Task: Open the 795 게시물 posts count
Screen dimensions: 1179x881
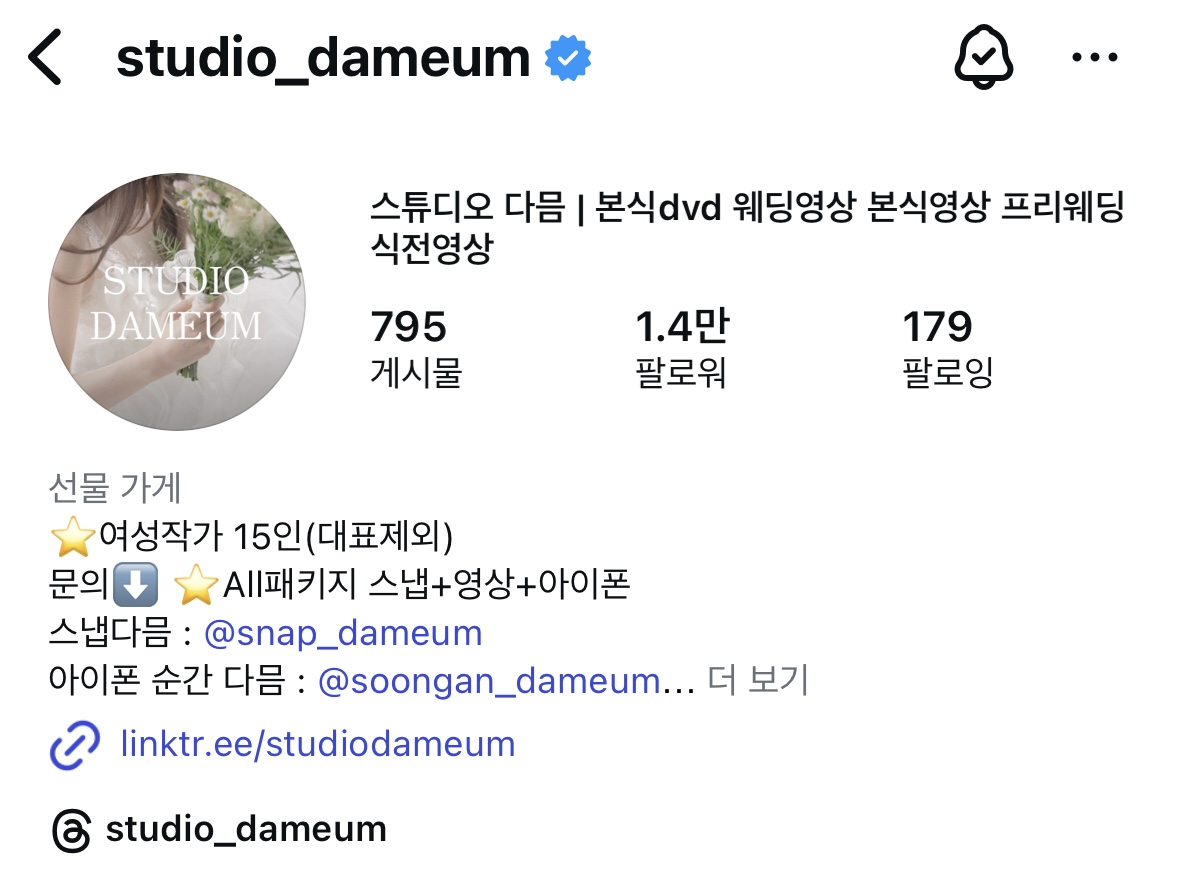Action: point(415,347)
